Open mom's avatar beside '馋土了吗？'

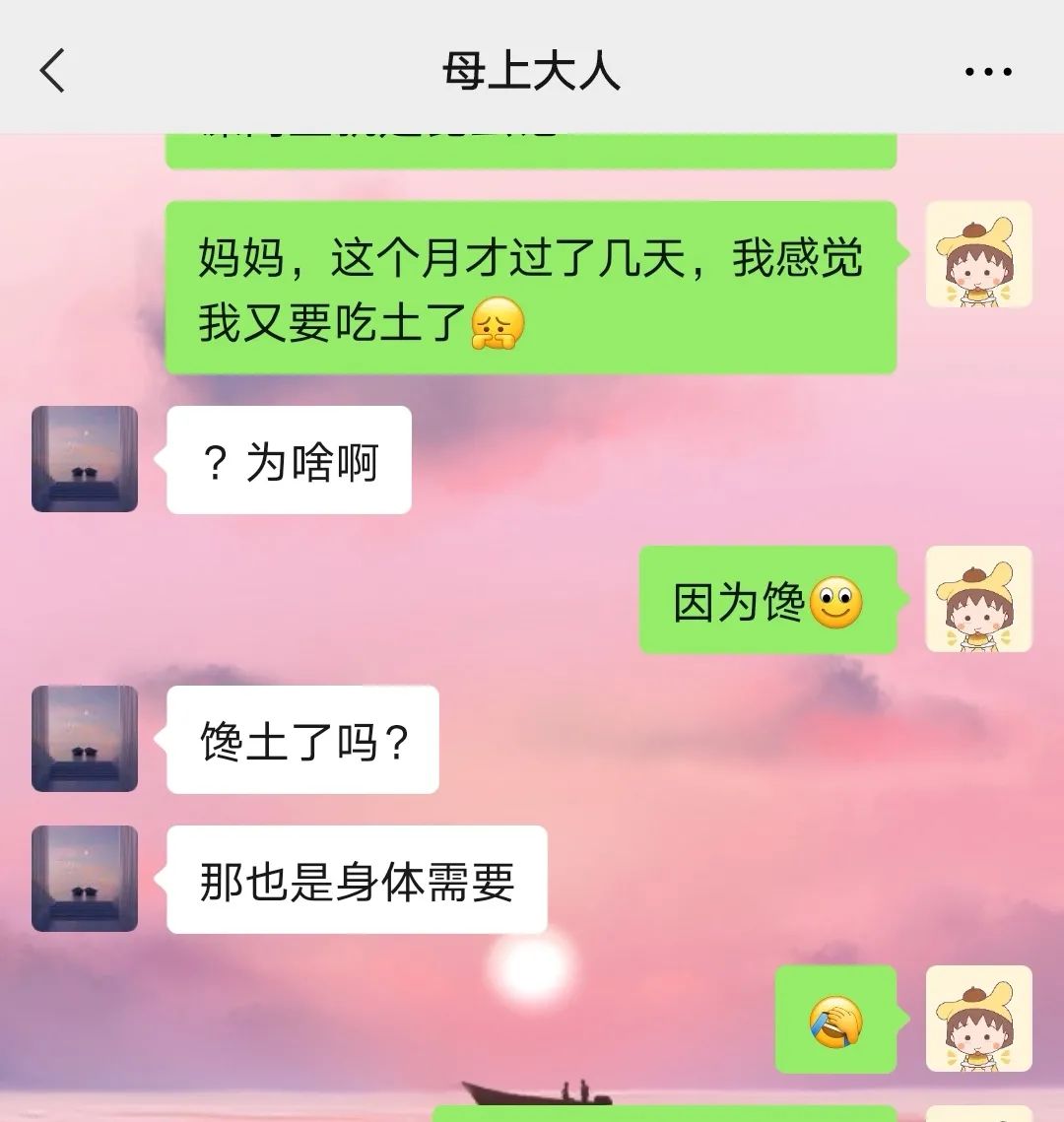[85, 739]
